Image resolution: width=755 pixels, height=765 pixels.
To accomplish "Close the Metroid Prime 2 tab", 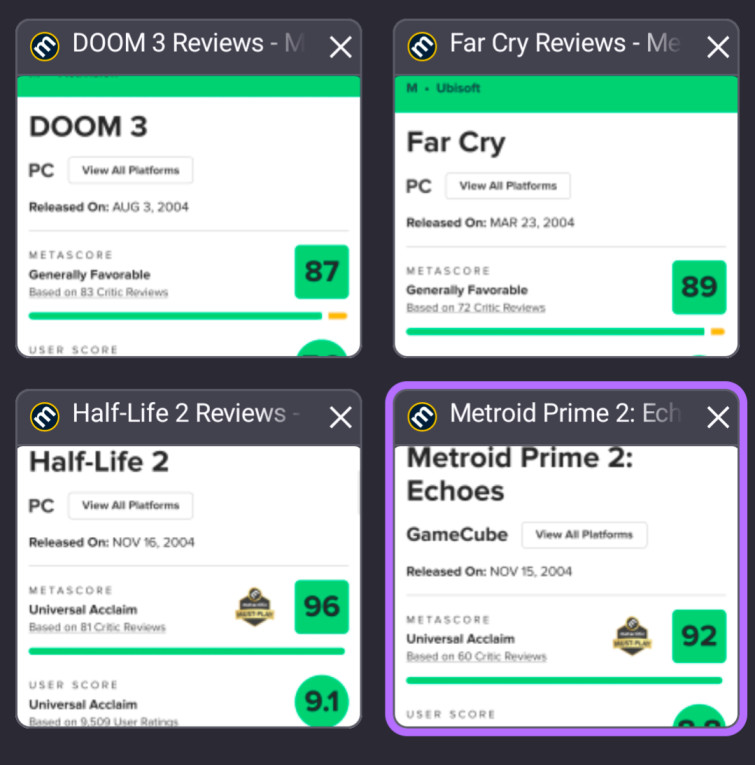I will 717,417.
